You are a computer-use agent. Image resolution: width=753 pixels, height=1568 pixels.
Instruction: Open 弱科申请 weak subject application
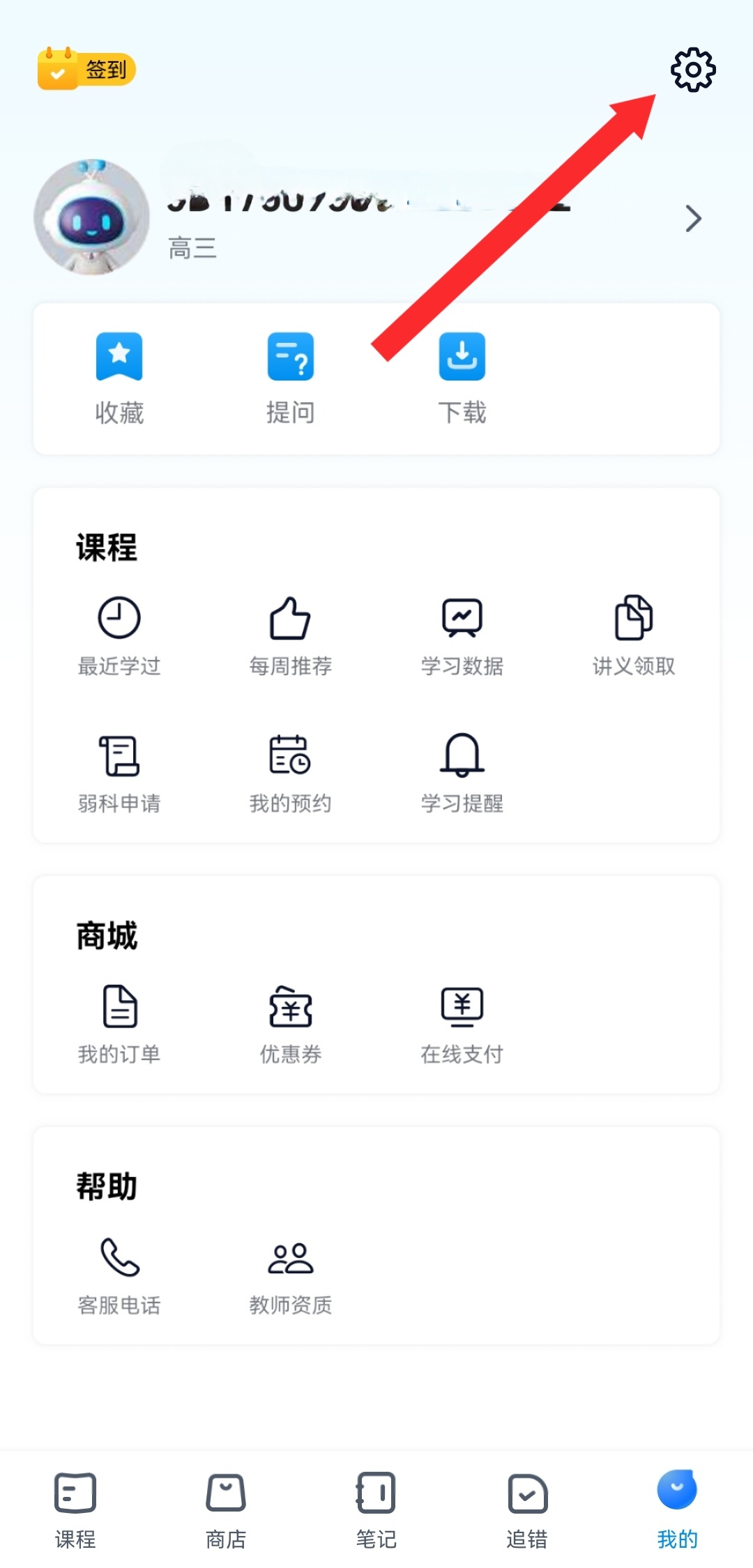coord(119,772)
